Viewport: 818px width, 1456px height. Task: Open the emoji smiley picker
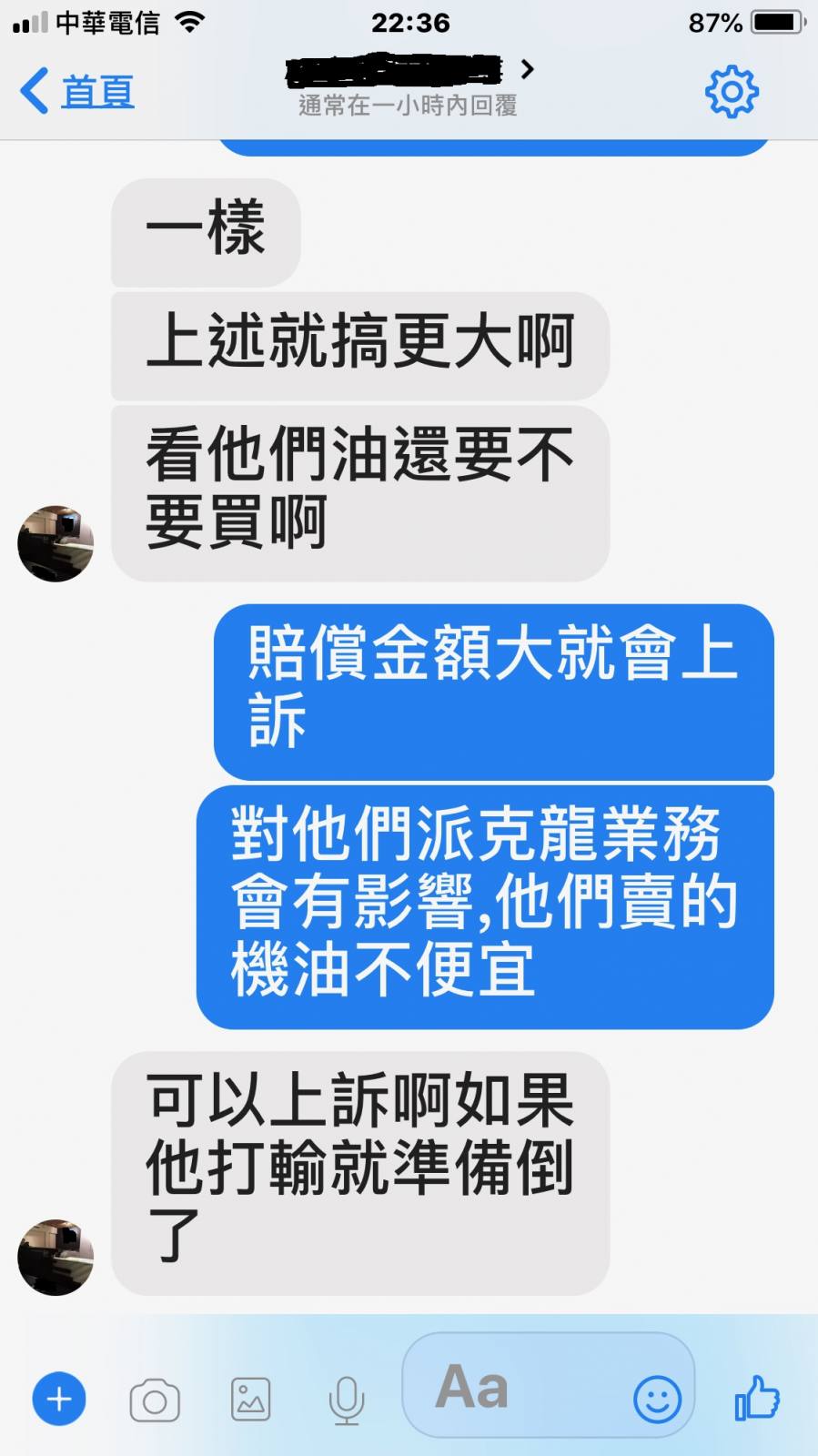click(657, 1399)
